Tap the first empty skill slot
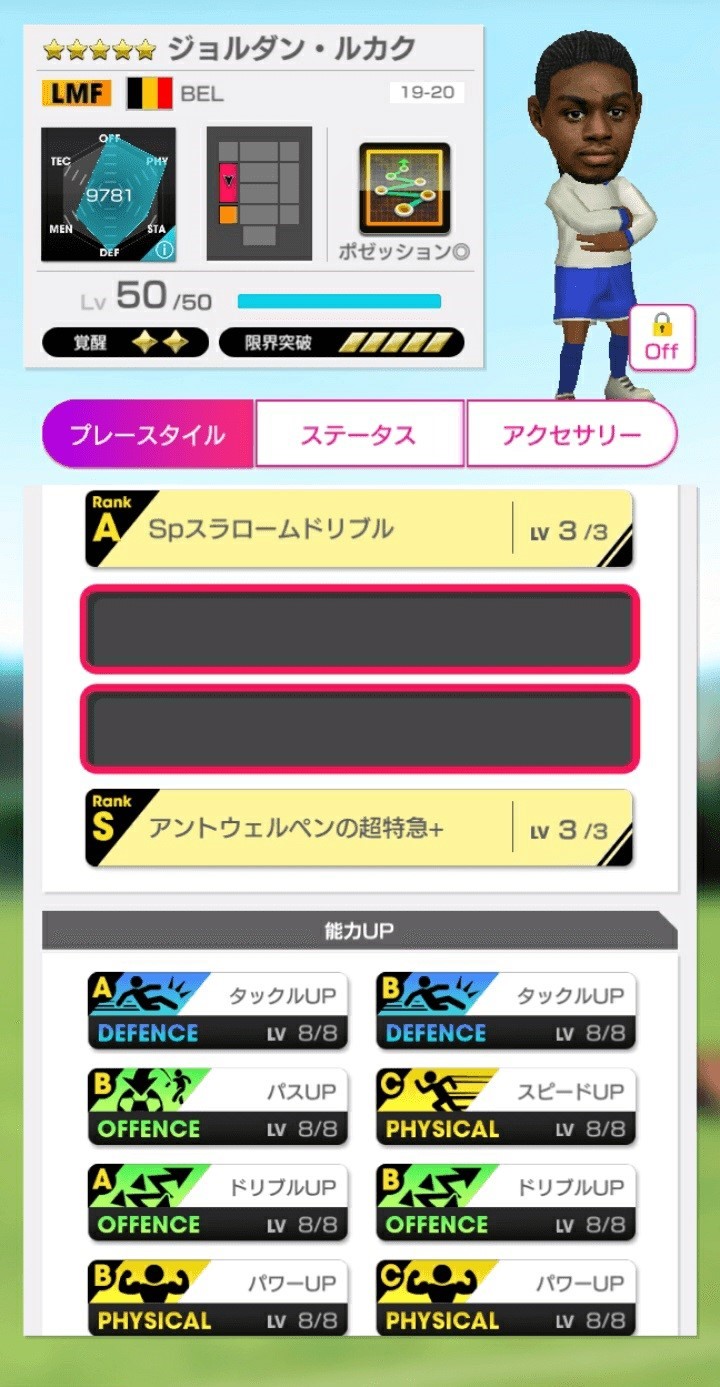Screen dimensions: 720x1387 [359, 628]
